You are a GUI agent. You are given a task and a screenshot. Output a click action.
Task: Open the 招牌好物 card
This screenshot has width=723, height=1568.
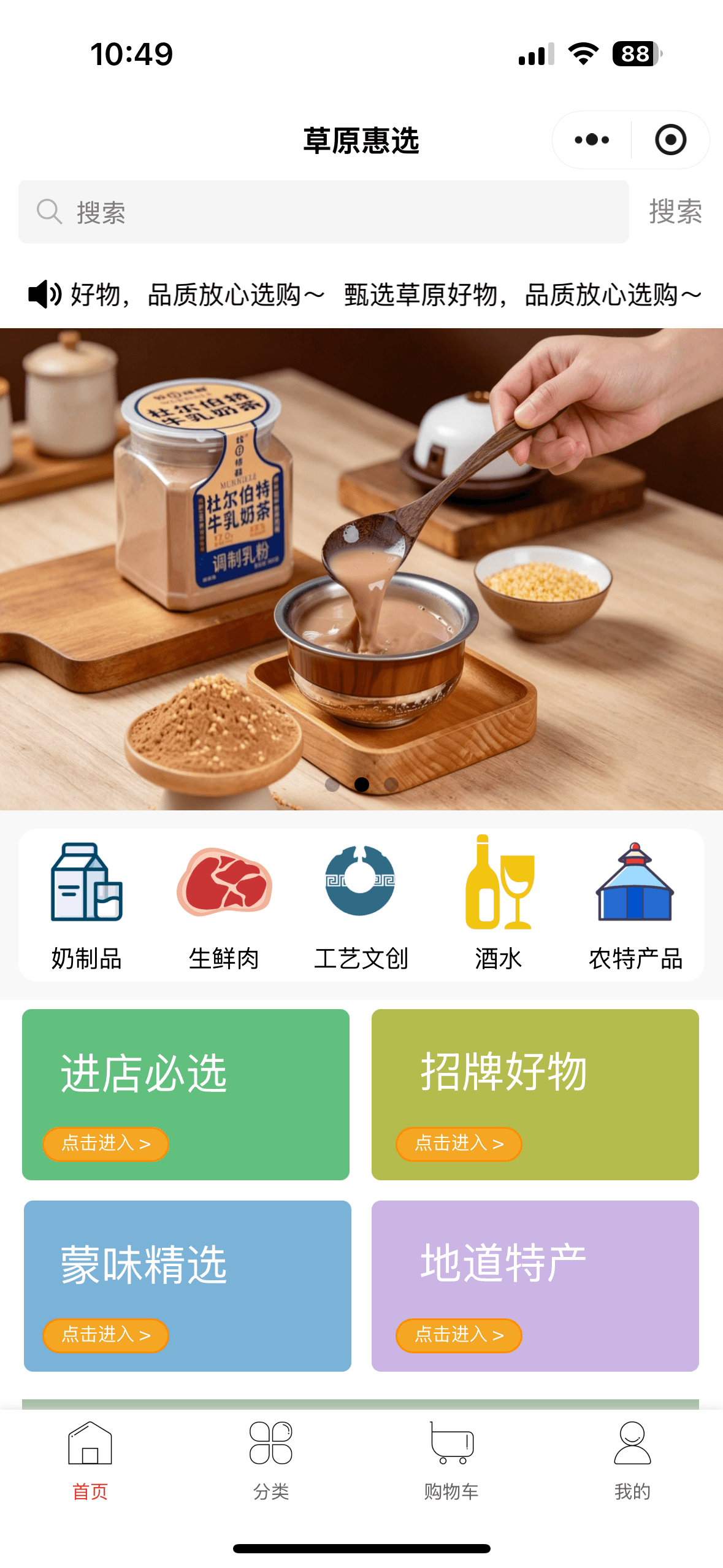click(535, 1094)
